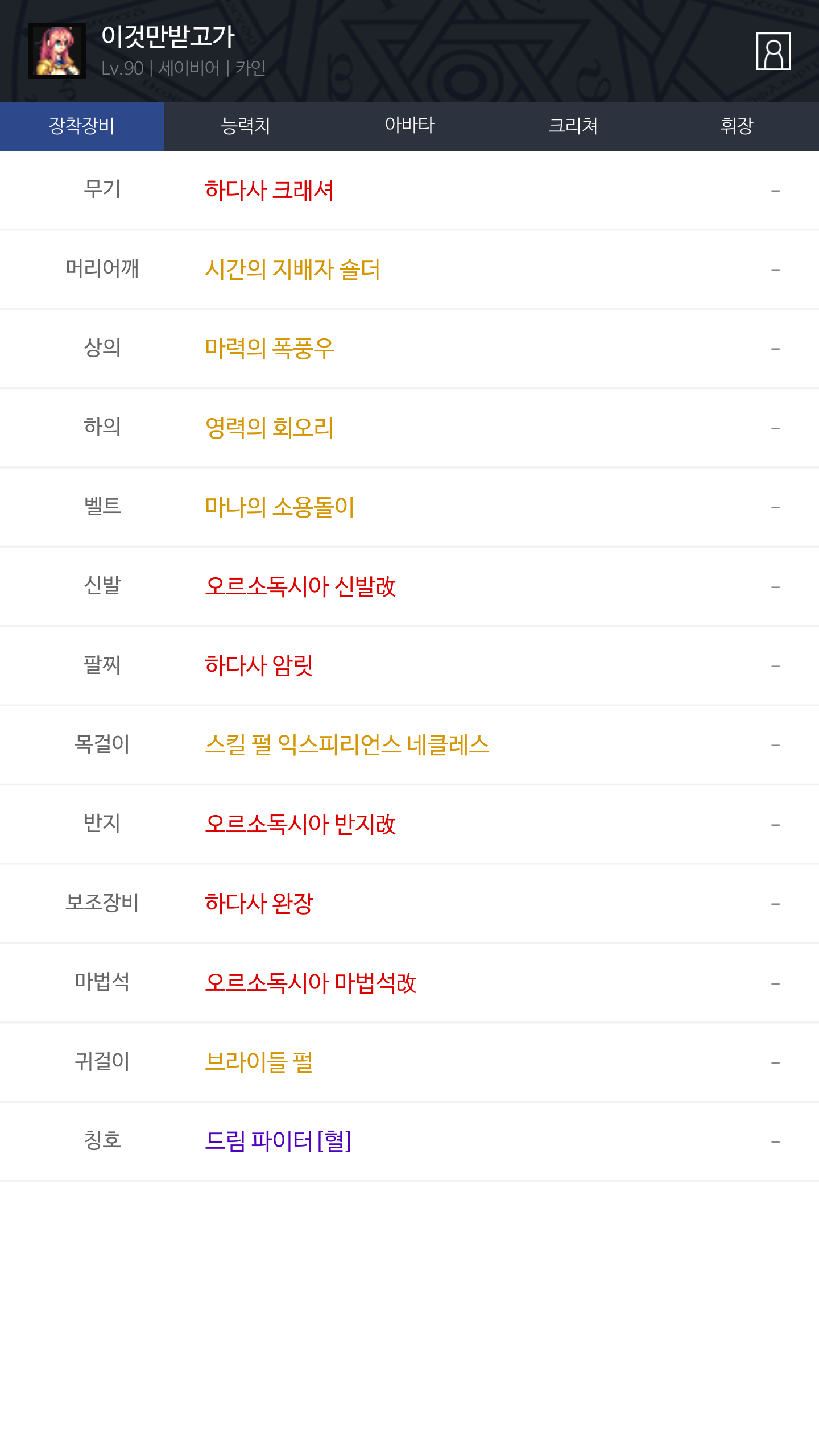819x1456 pixels.
Task: Open 스킬 펄 익스피리언스 네클레스 row
Action: pyautogui.click(x=409, y=745)
